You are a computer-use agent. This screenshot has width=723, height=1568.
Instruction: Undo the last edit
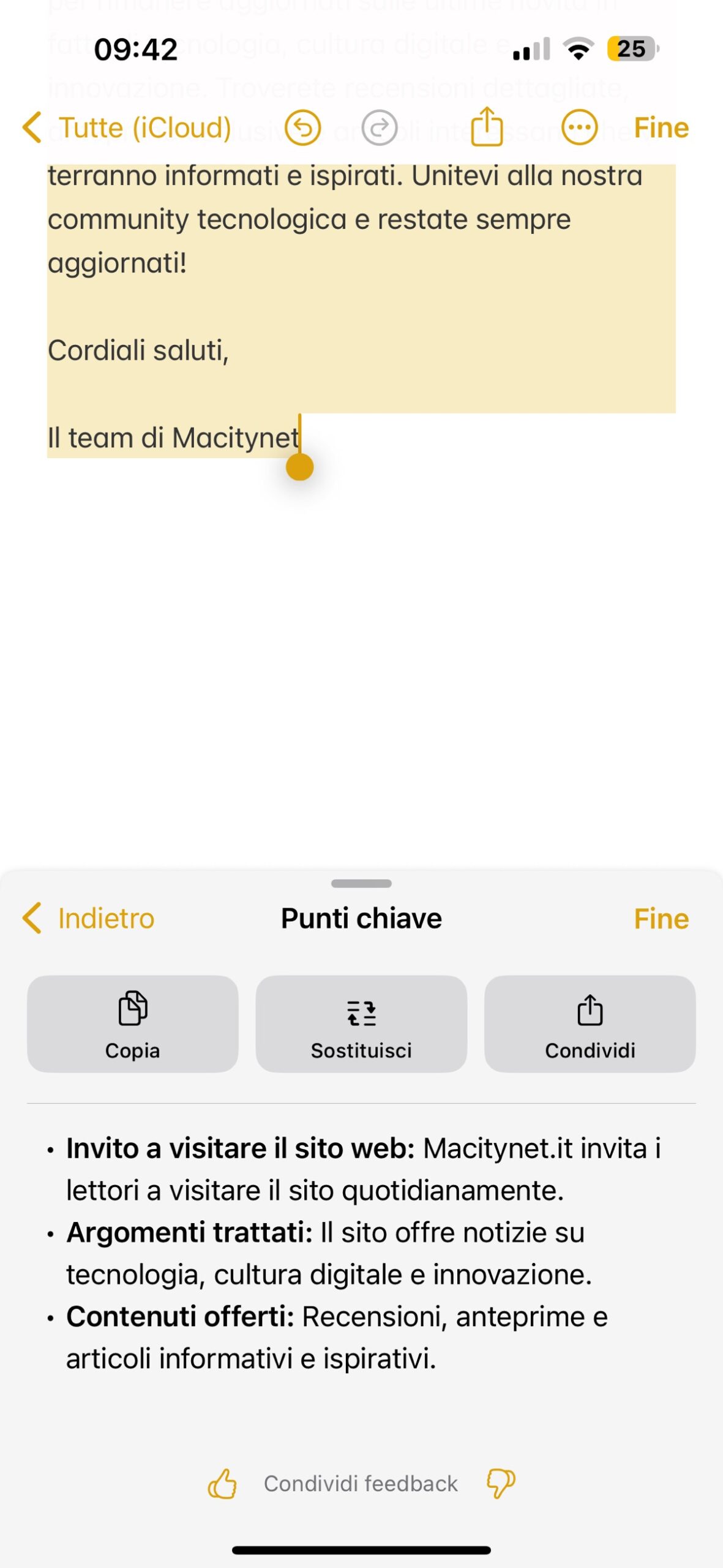[303, 128]
